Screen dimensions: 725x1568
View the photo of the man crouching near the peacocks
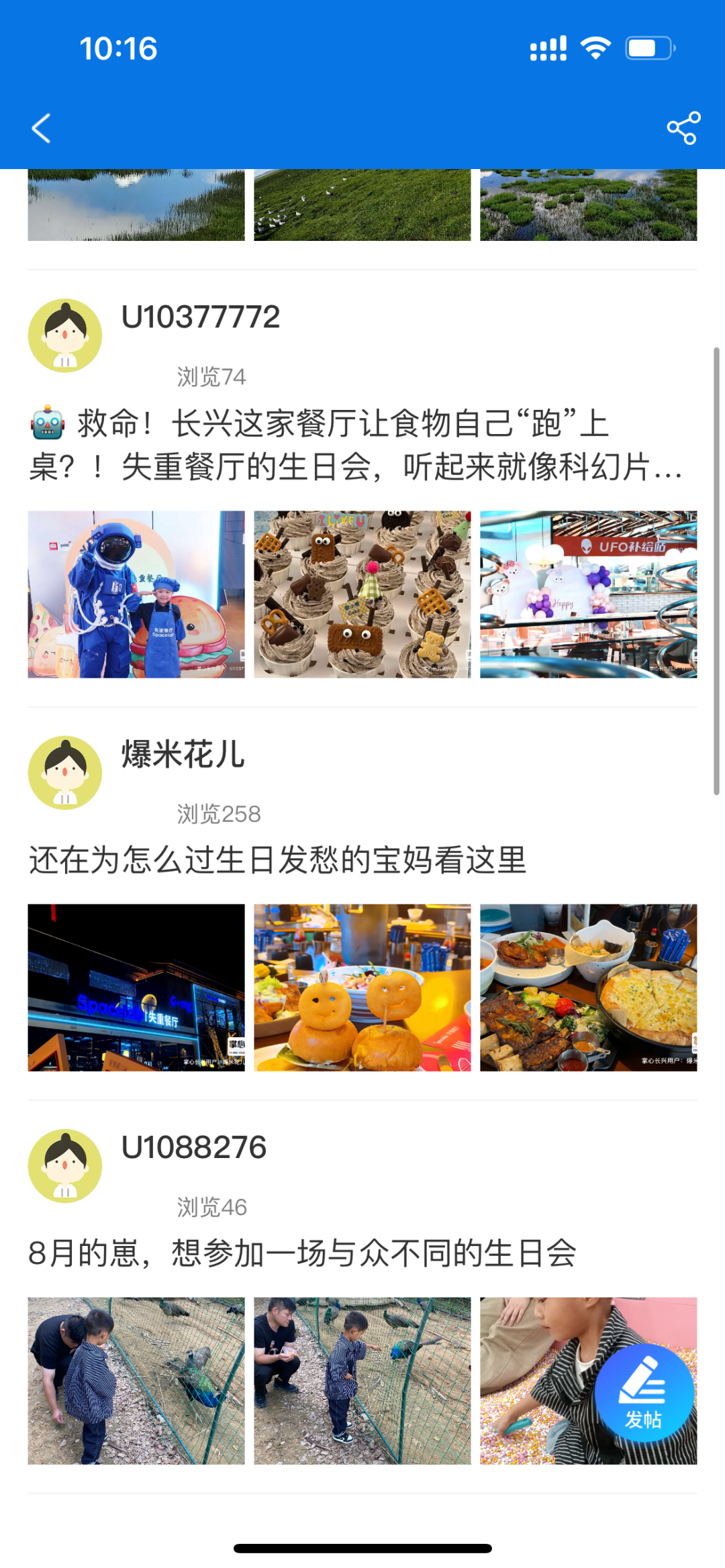[362, 1381]
